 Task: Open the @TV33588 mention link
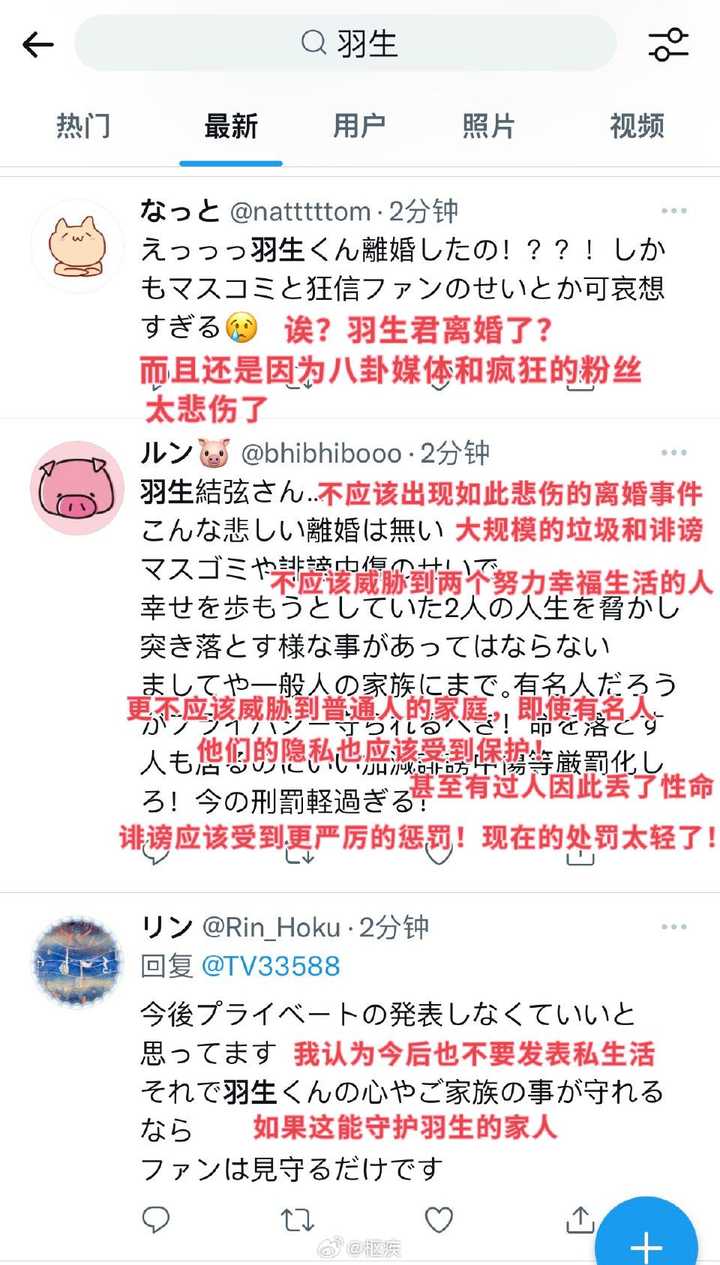point(271,966)
